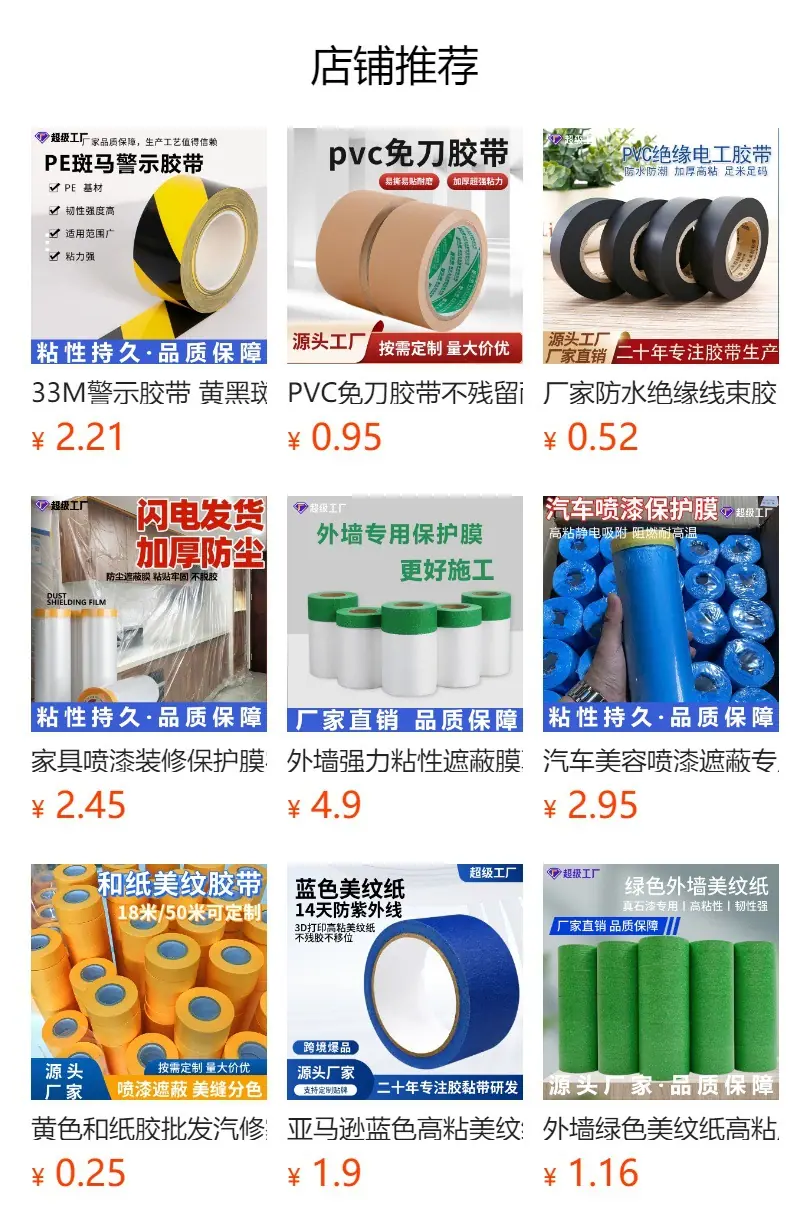View the 黄色和纸胶 product priced 0.25
This screenshot has height=1232, width=790.
[149, 1027]
